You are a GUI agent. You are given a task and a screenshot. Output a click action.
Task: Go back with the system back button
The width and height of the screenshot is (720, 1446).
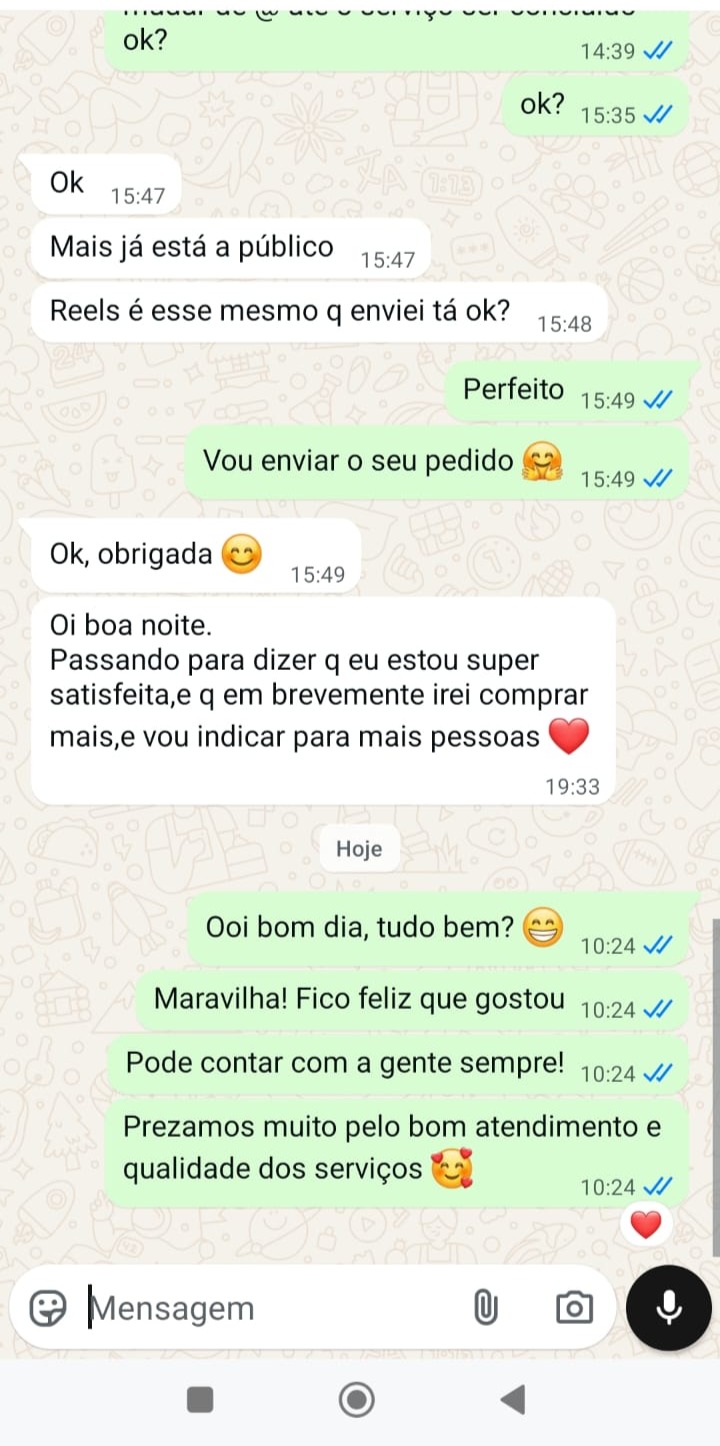tap(513, 1399)
